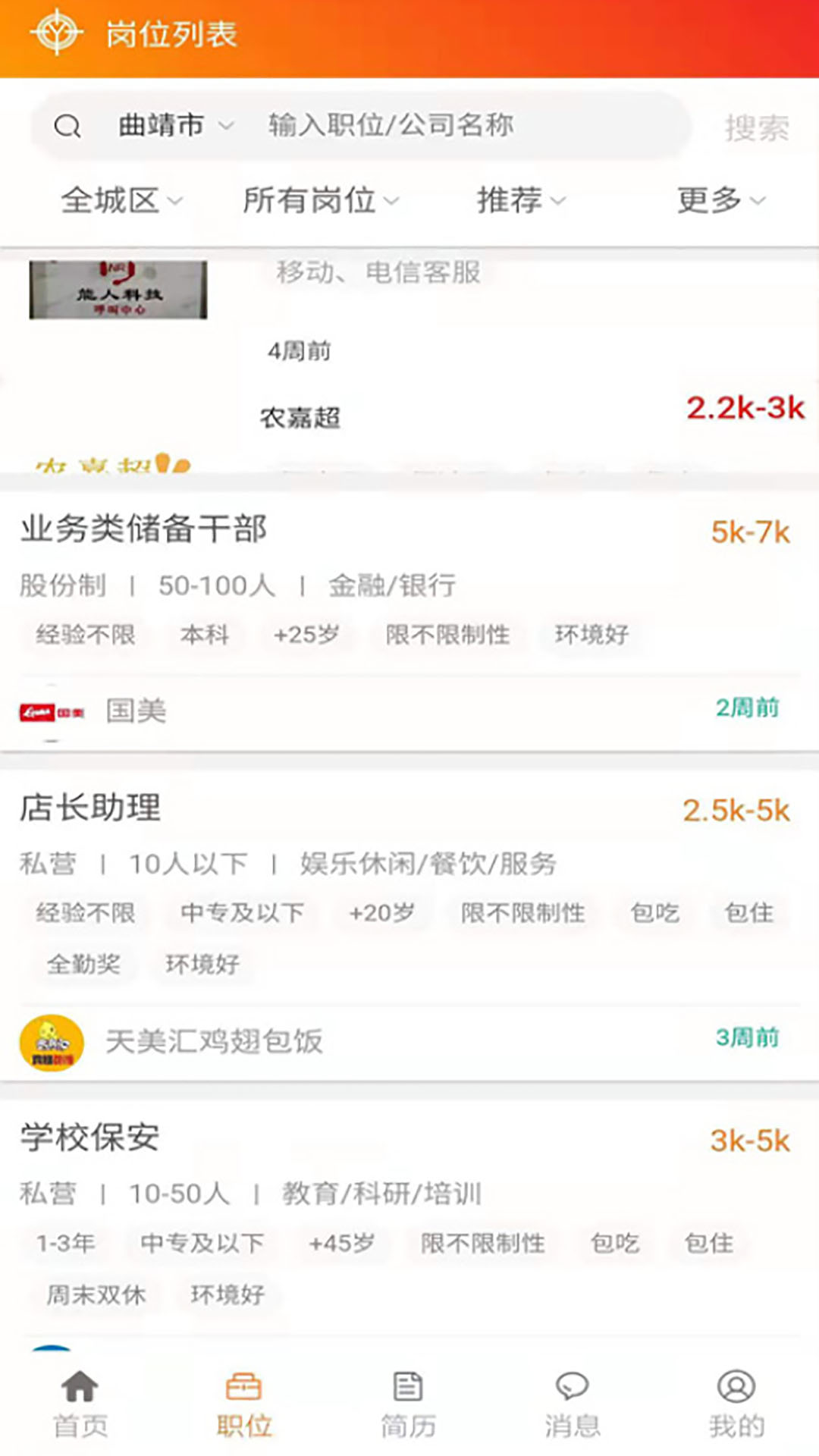The height and width of the screenshot is (1456, 819).
Task: Expand the 所有岗位 position filter
Action: 320,201
